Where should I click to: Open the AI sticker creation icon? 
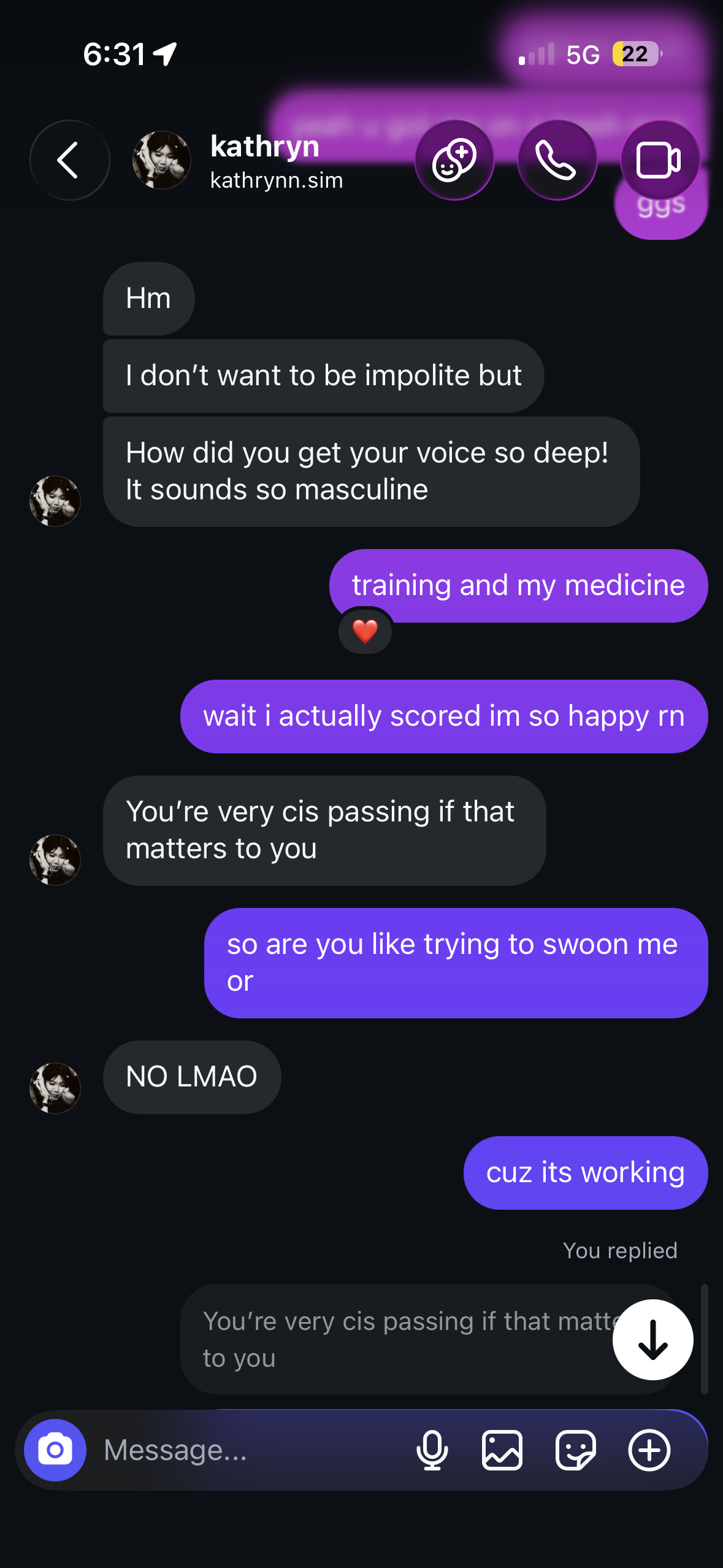pos(454,160)
